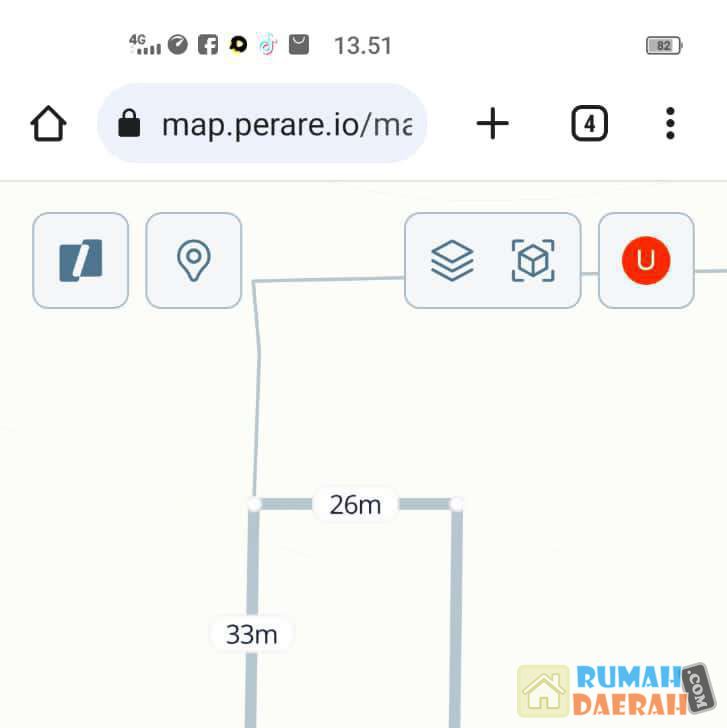
Task: Open the map layers selector
Action: click(452, 261)
